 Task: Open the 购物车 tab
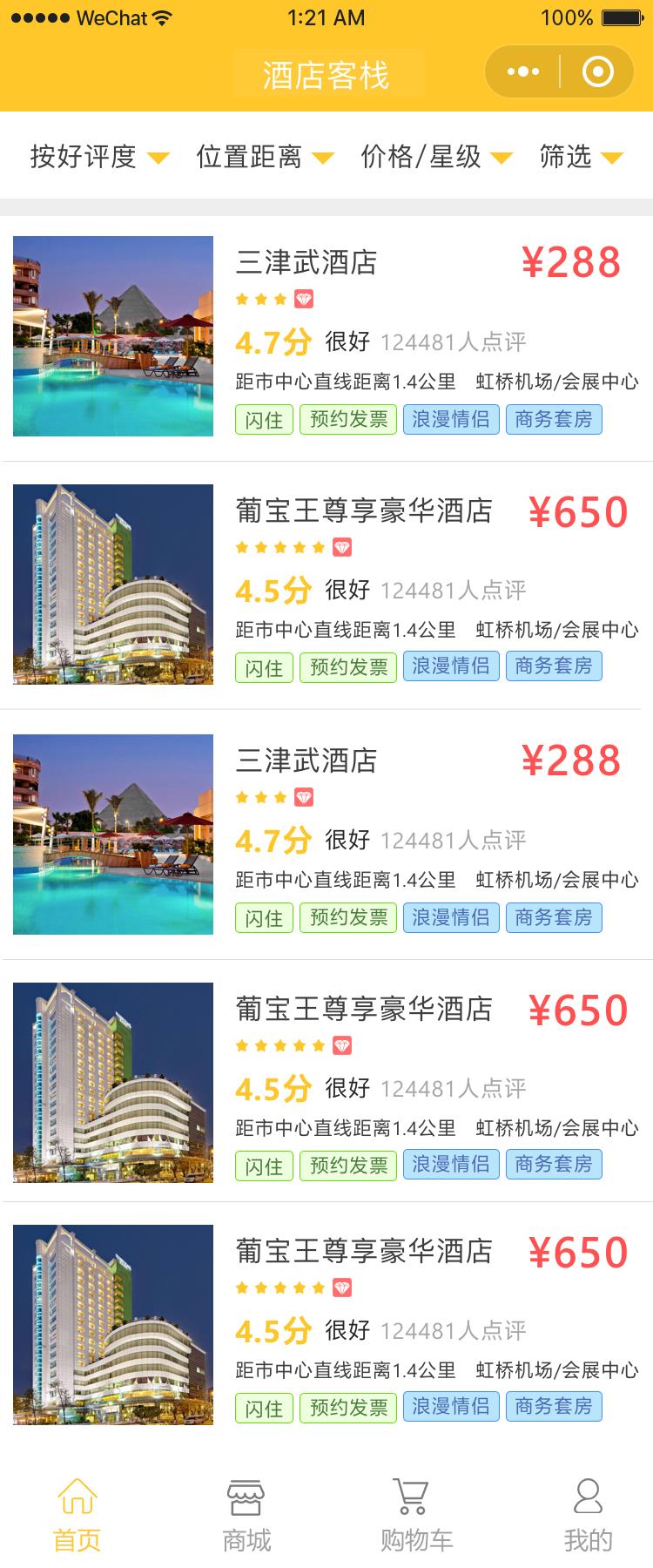416,1516
